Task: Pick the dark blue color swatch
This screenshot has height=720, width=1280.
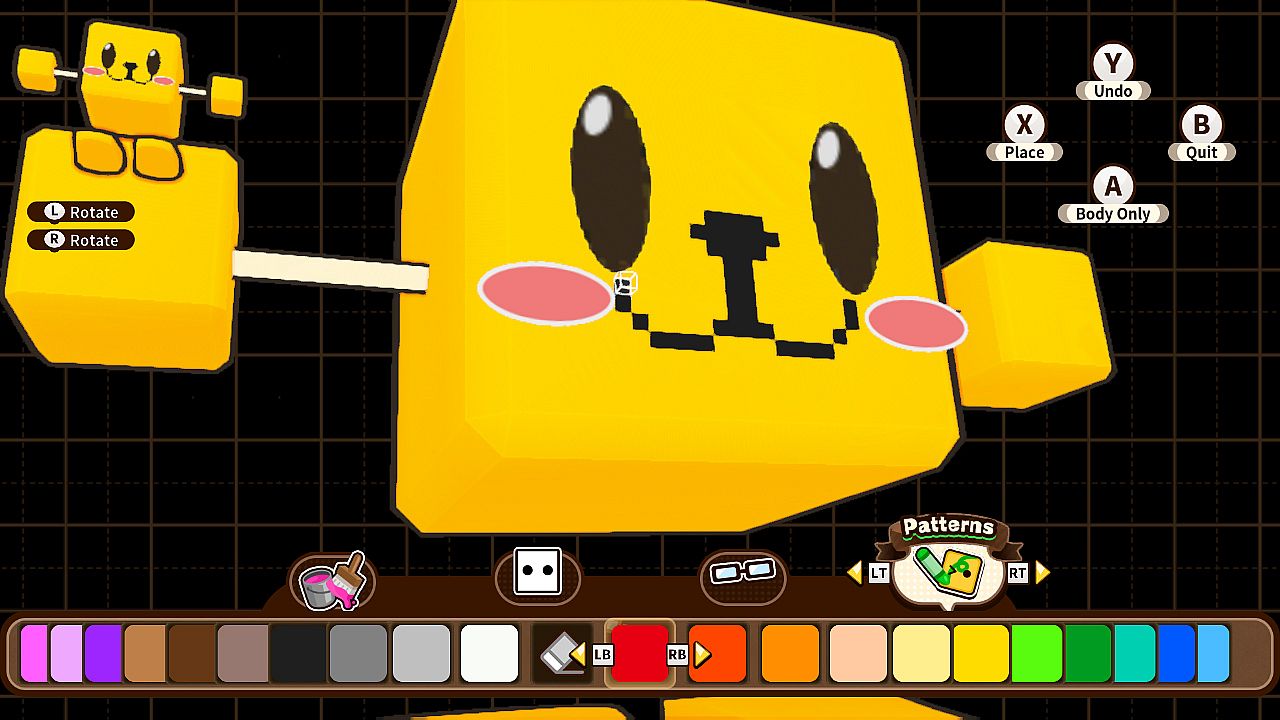Action: pyautogui.click(x=1176, y=654)
